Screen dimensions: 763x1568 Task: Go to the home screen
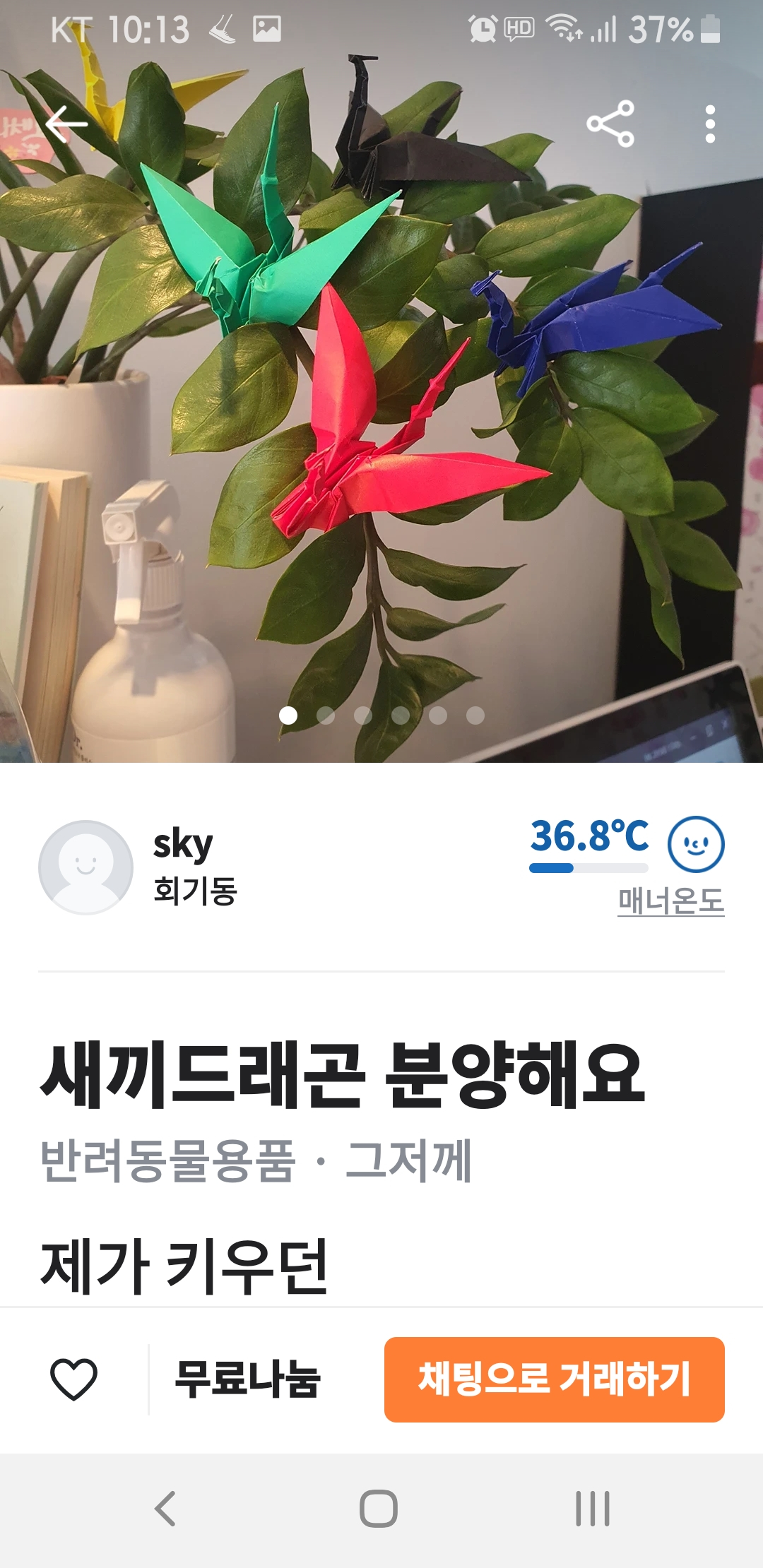[x=379, y=1509]
